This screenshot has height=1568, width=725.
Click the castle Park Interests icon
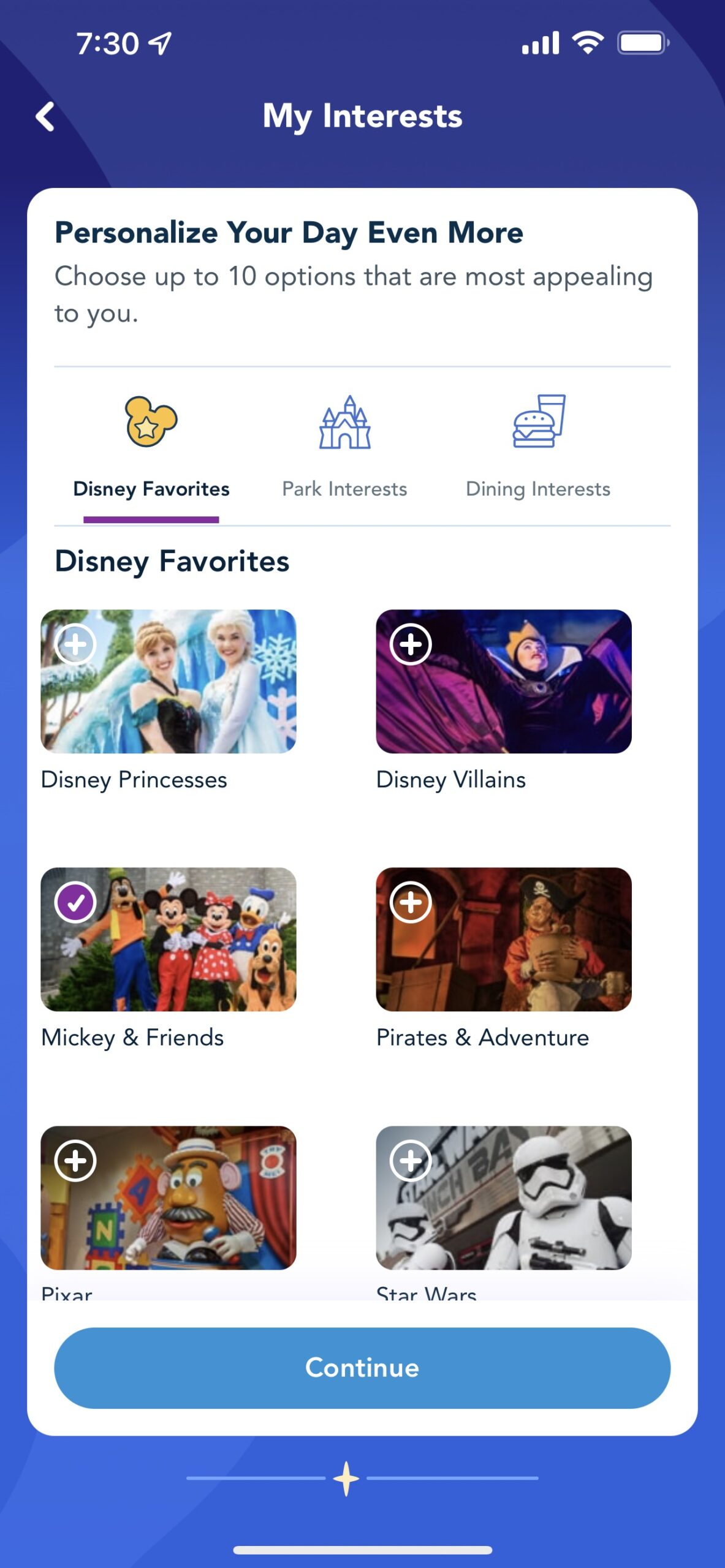344,423
